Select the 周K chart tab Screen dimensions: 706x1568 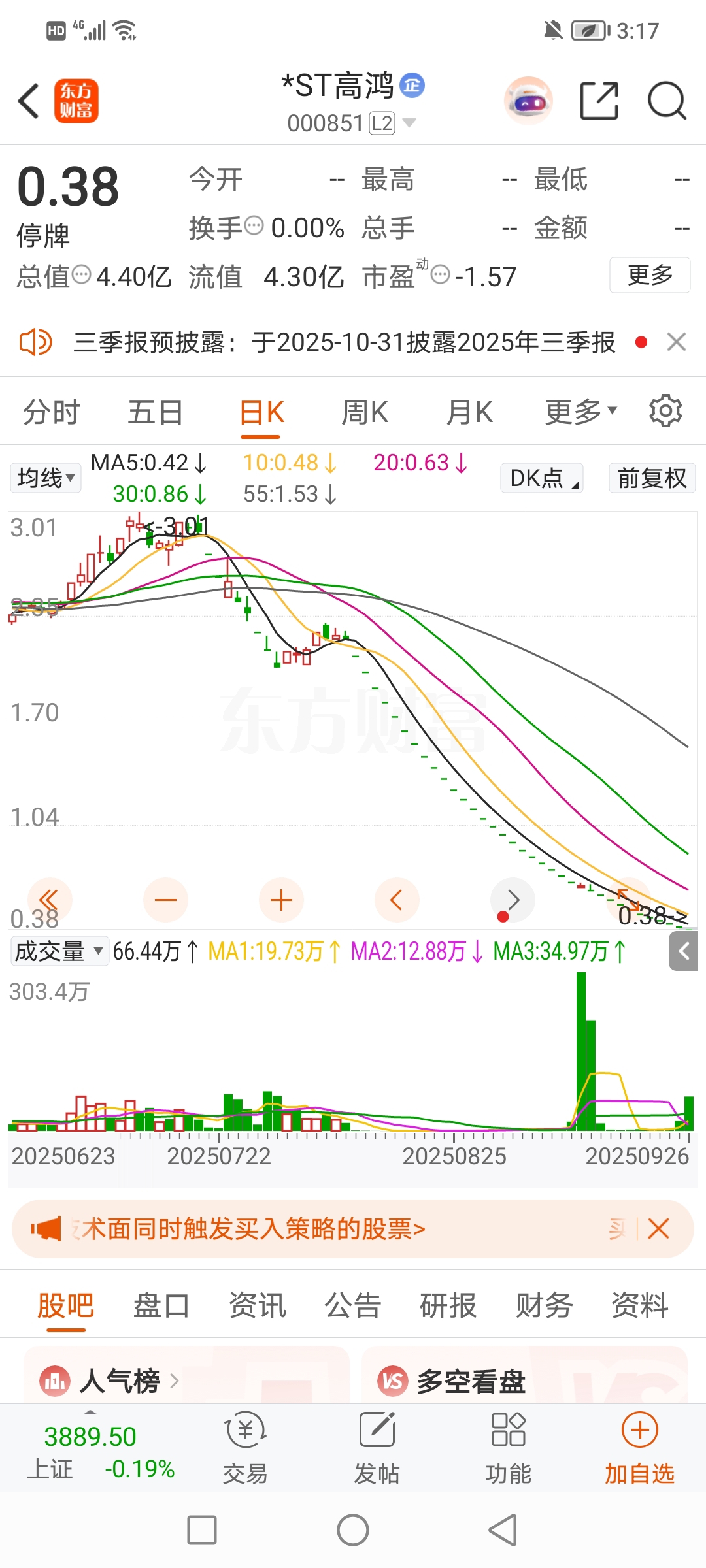(x=365, y=413)
